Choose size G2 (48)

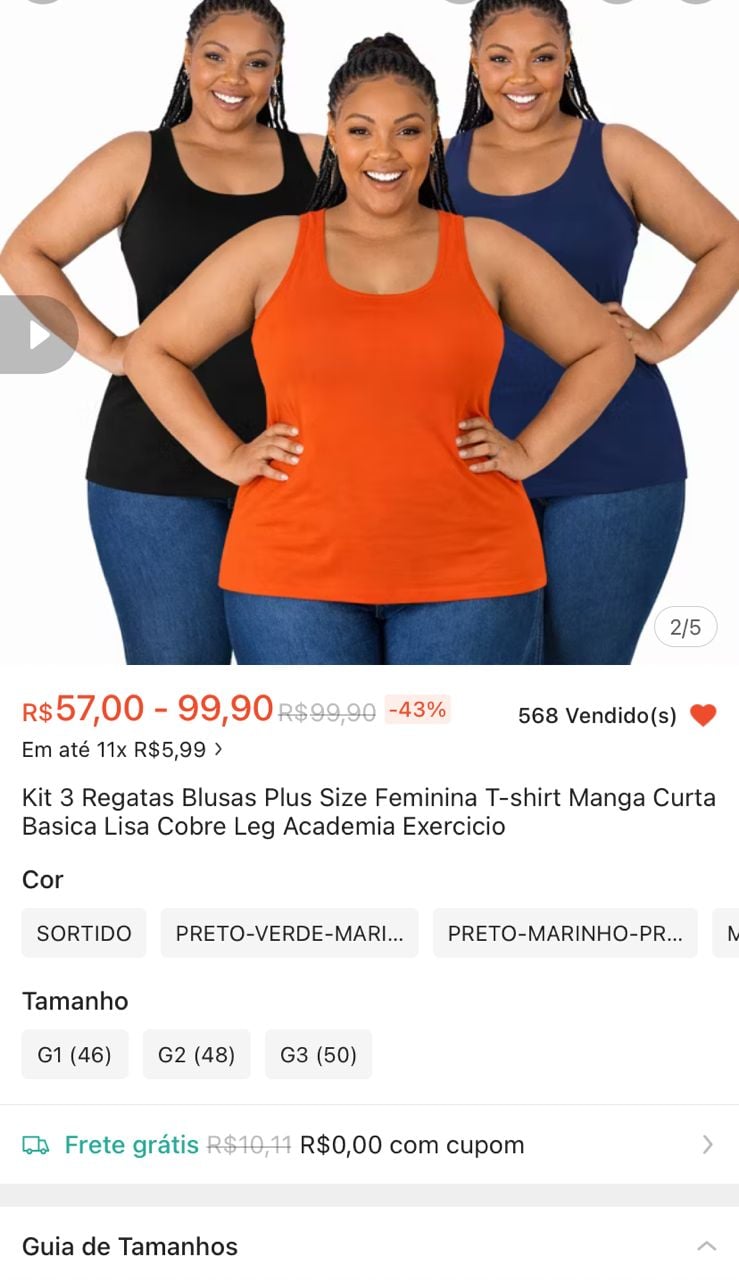tap(196, 1054)
